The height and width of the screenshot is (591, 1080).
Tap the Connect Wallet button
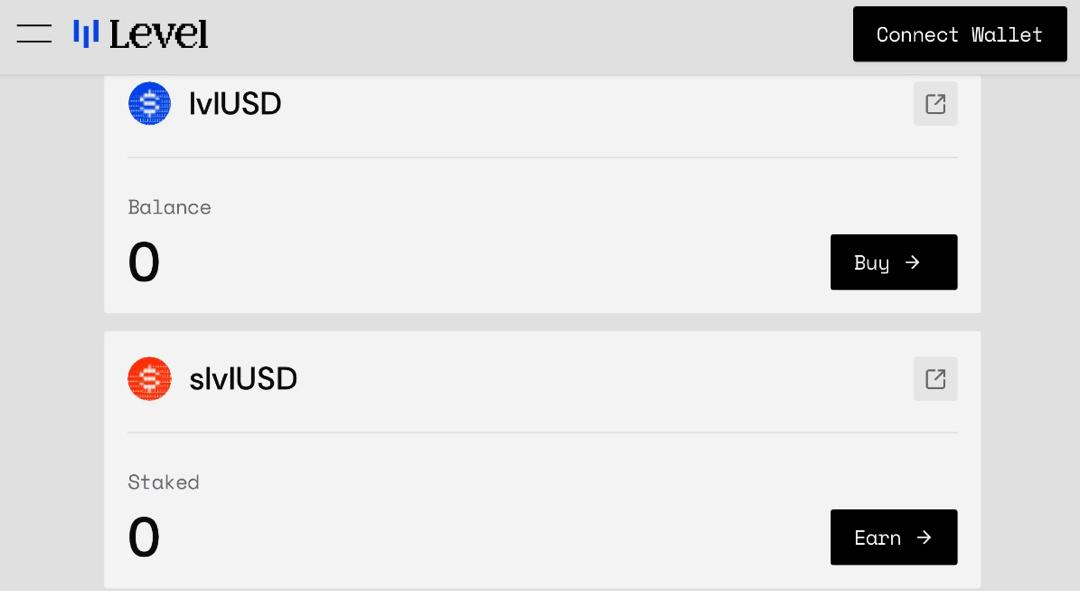(959, 35)
